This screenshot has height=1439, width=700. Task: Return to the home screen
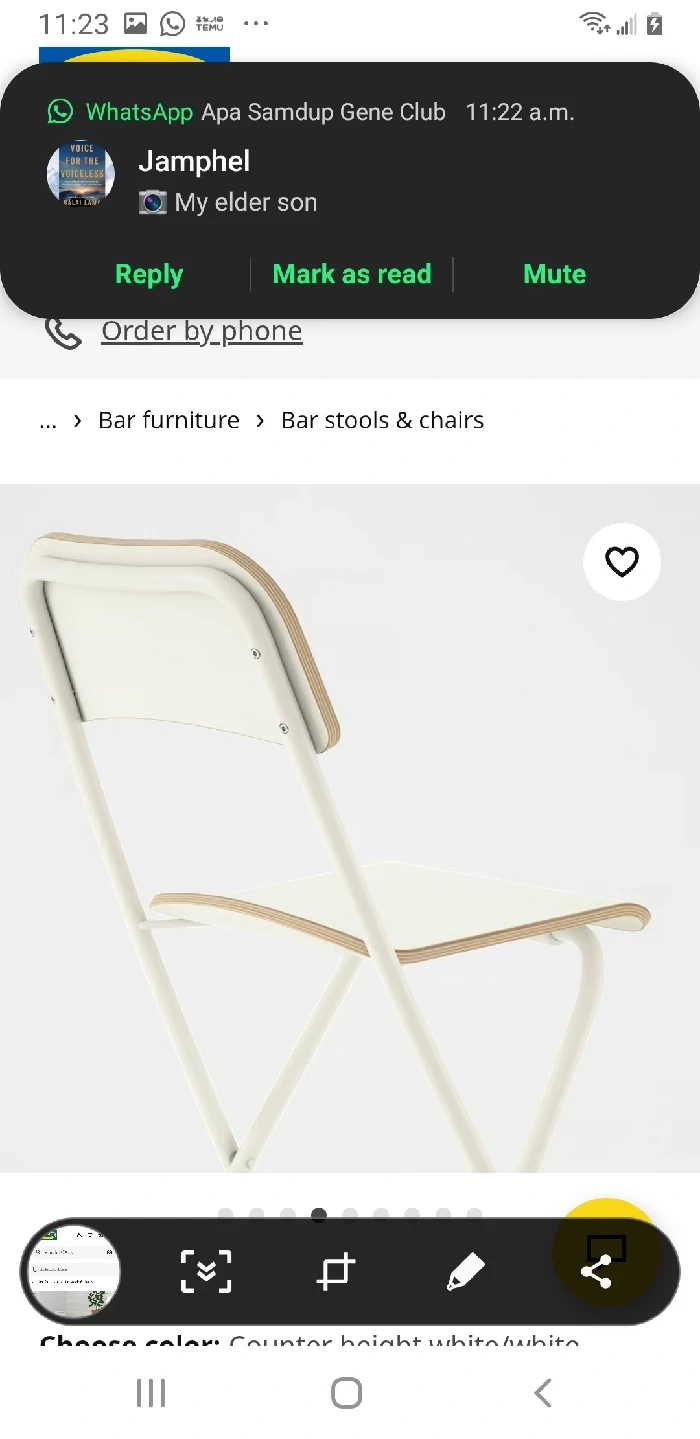346,1392
